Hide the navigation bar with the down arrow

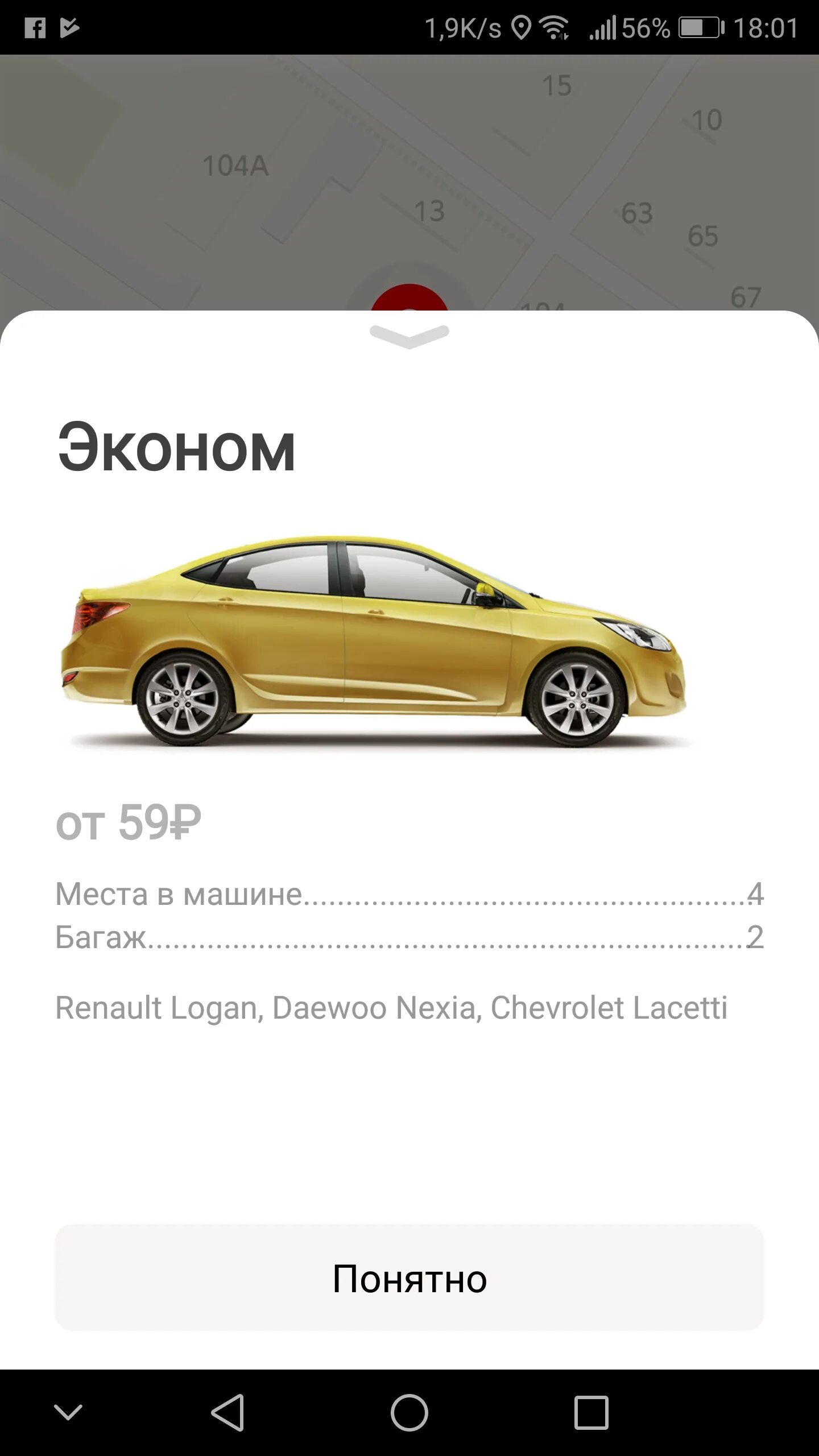coord(68,1412)
